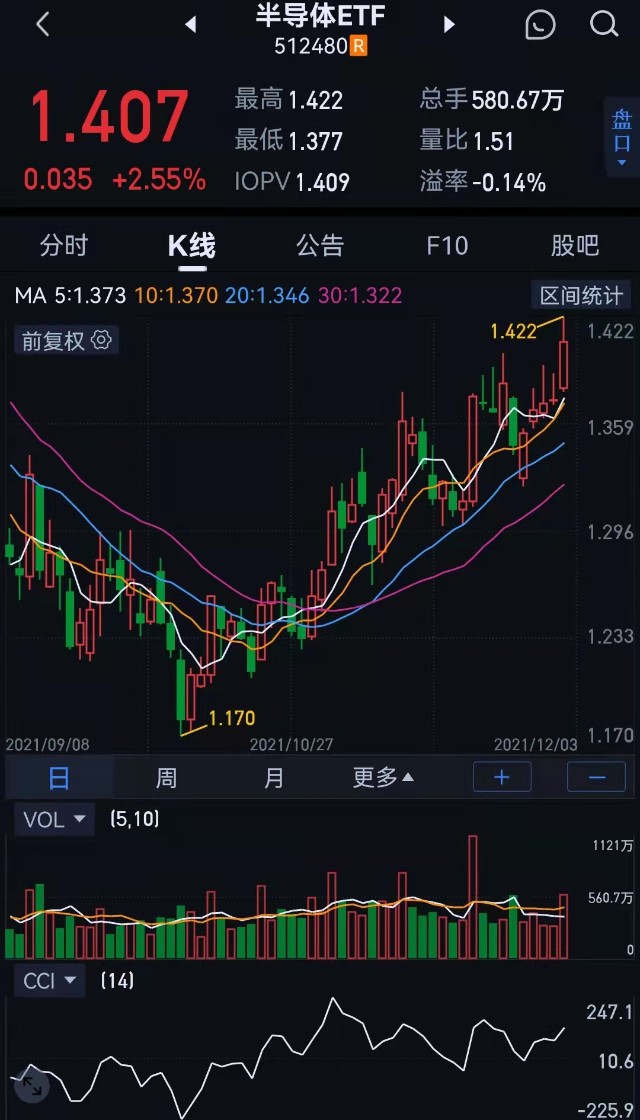The width and height of the screenshot is (640, 1120).
Task: Zoom out the chart with minus button
Action: coord(596,777)
